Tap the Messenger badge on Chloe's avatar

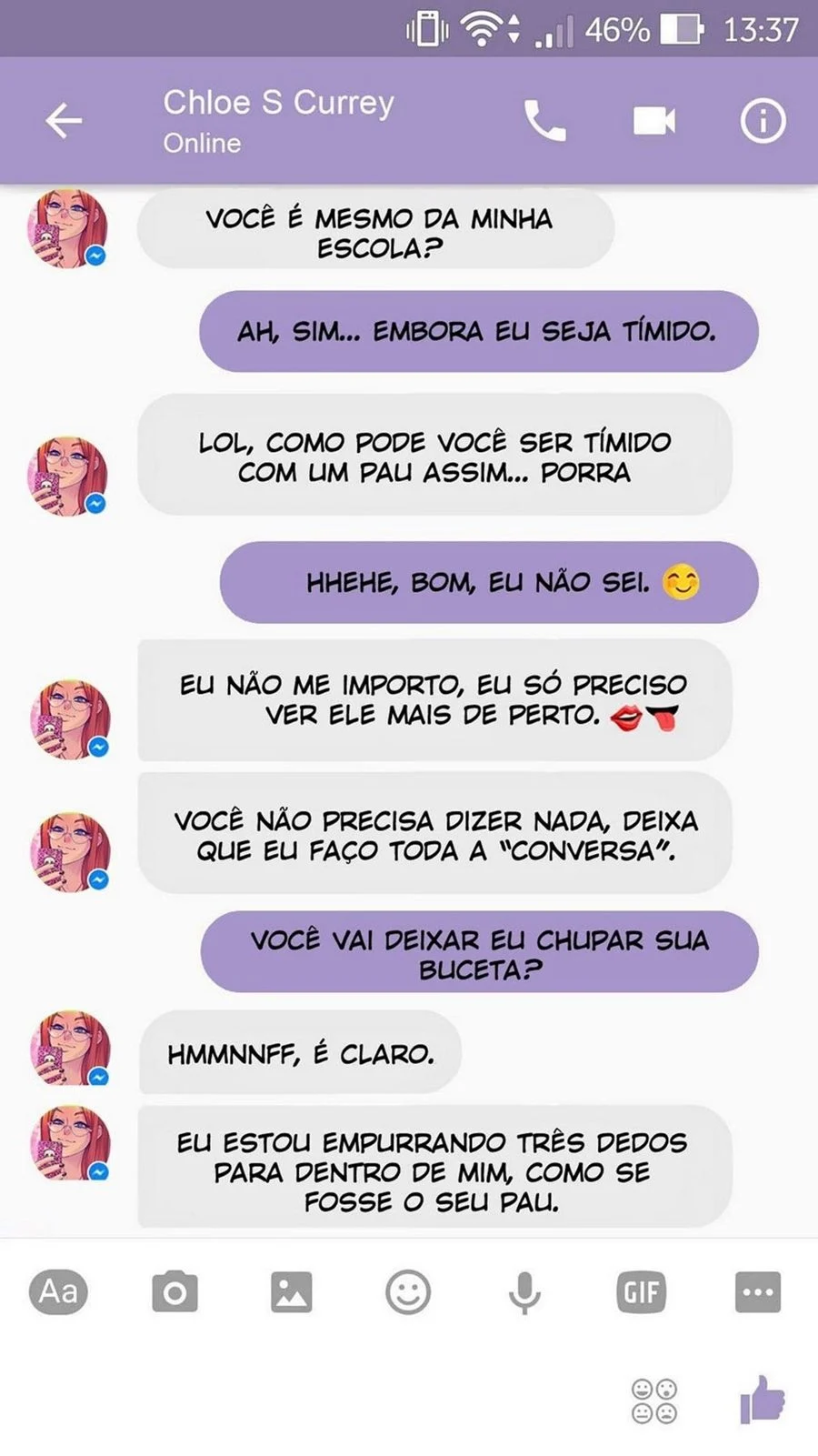point(97,256)
